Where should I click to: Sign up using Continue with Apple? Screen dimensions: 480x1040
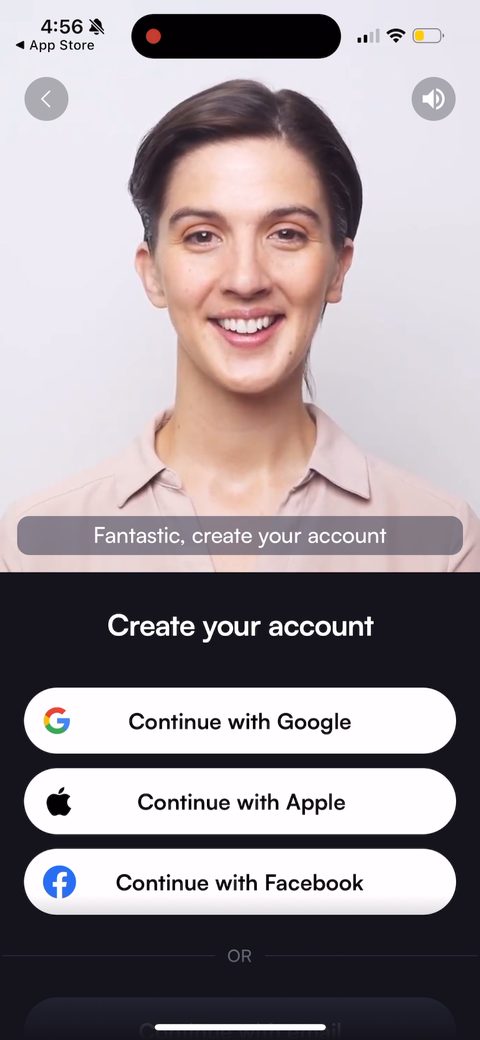[x=240, y=802]
